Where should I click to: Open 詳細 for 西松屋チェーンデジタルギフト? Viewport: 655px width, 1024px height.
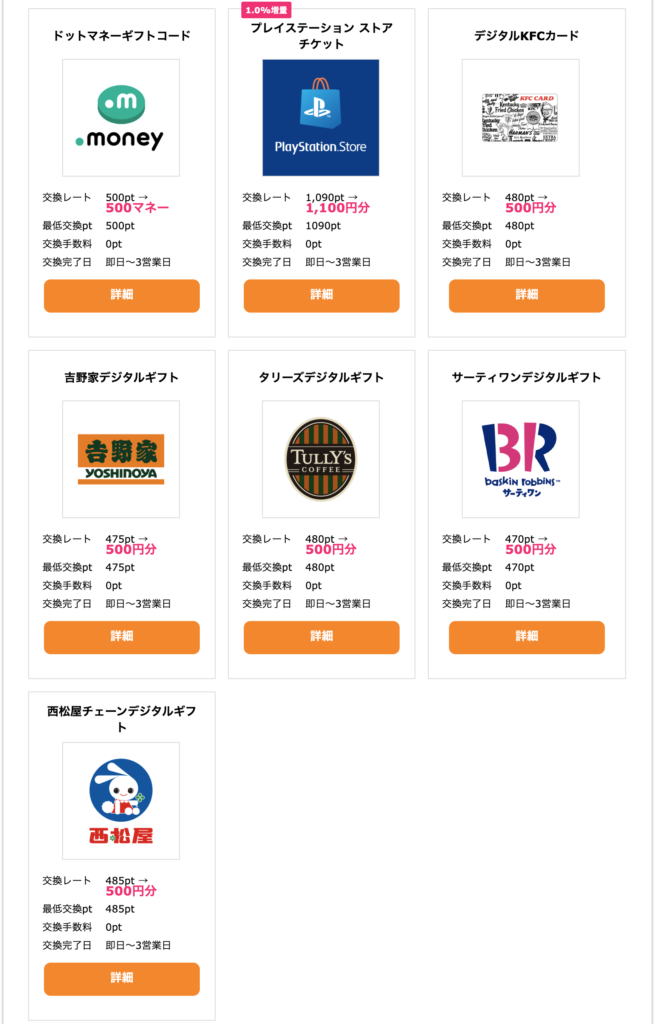[x=121, y=978]
